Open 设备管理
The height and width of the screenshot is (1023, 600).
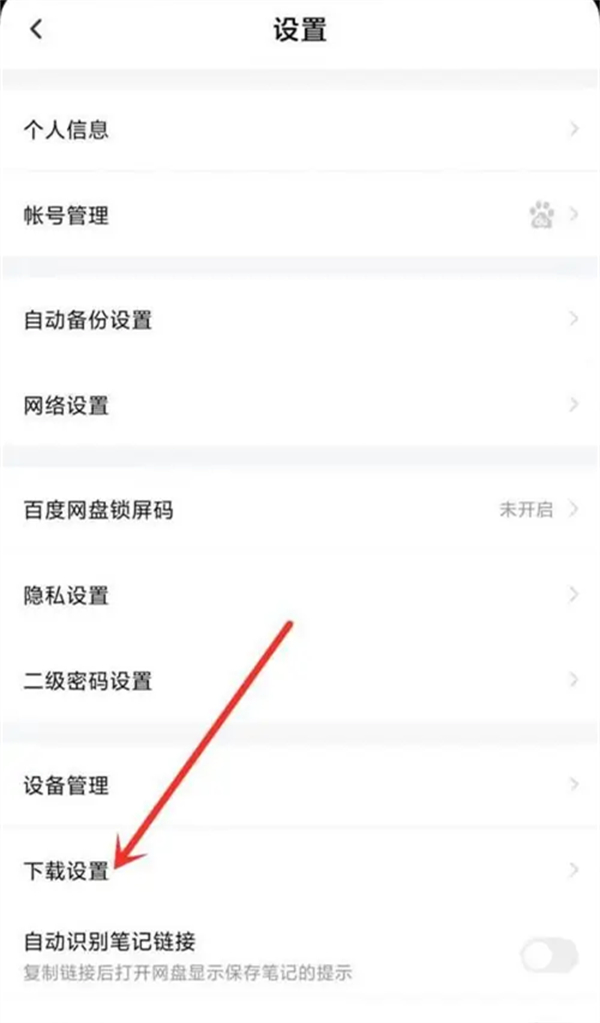[300, 785]
